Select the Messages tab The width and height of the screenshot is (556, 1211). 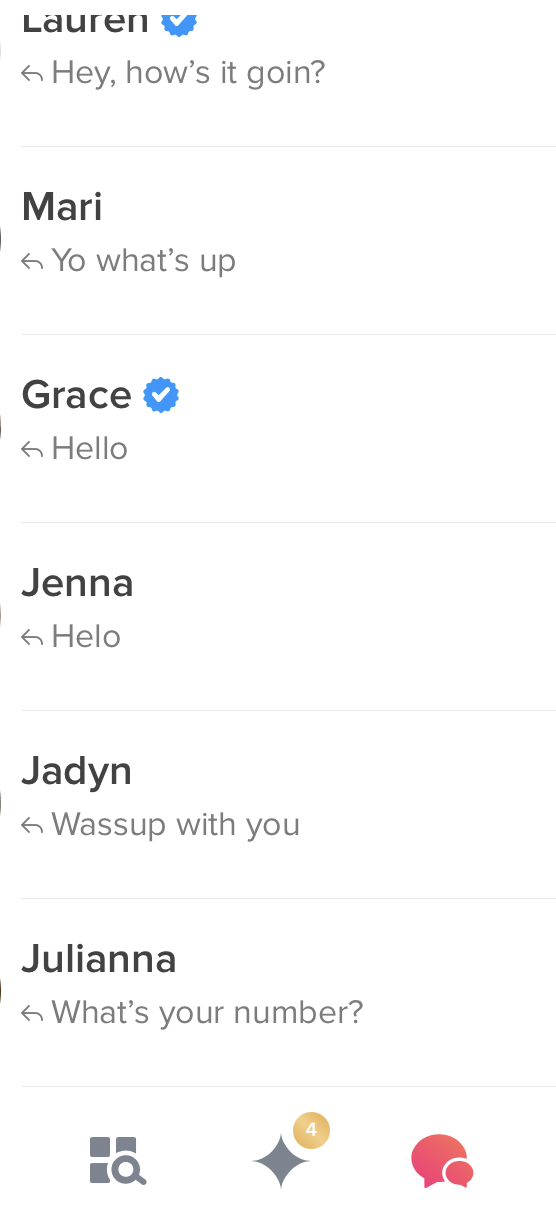442,1161
